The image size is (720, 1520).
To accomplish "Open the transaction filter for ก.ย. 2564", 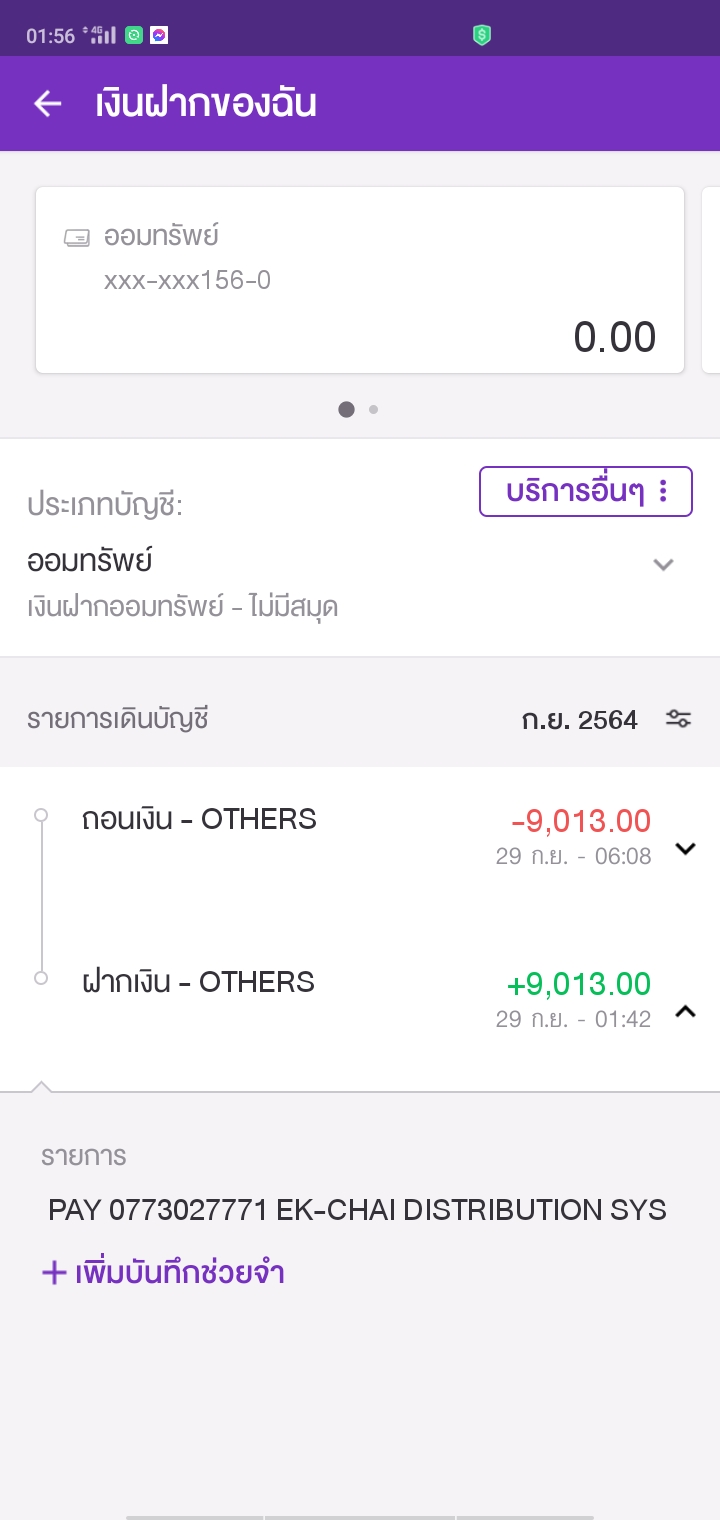I will pos(678,719).
